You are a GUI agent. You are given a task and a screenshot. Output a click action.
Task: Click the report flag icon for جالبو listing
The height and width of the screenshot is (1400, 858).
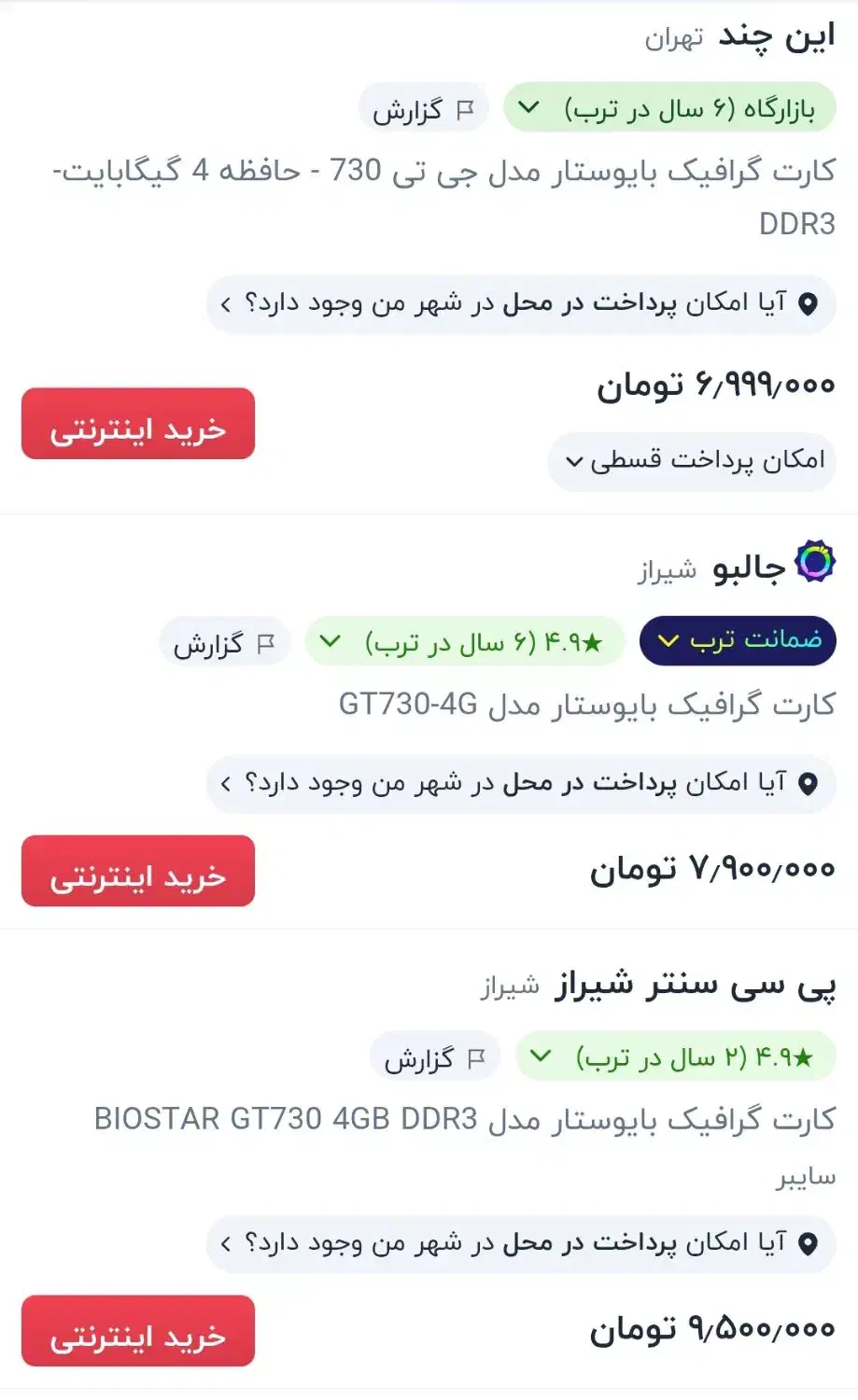point(265,641)
